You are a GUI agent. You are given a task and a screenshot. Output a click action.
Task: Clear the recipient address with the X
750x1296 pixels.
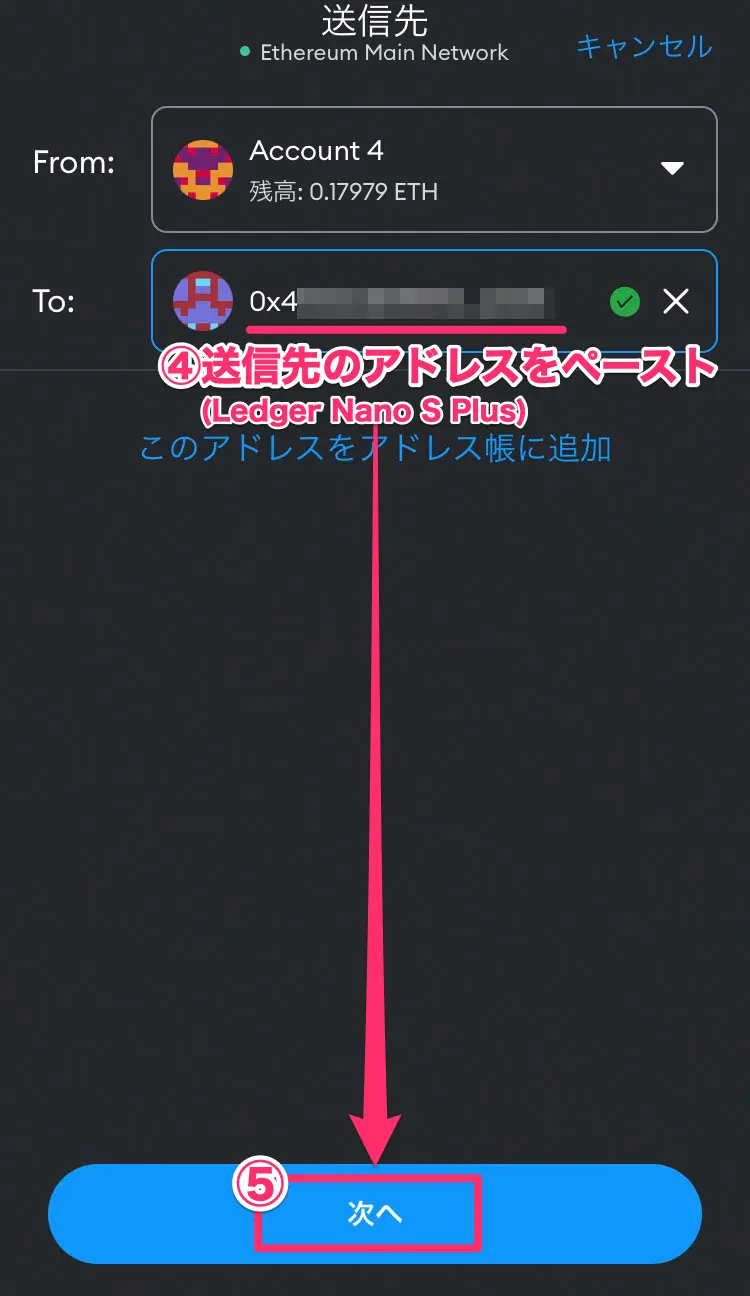pyautogui.click(x=677, y=301)
